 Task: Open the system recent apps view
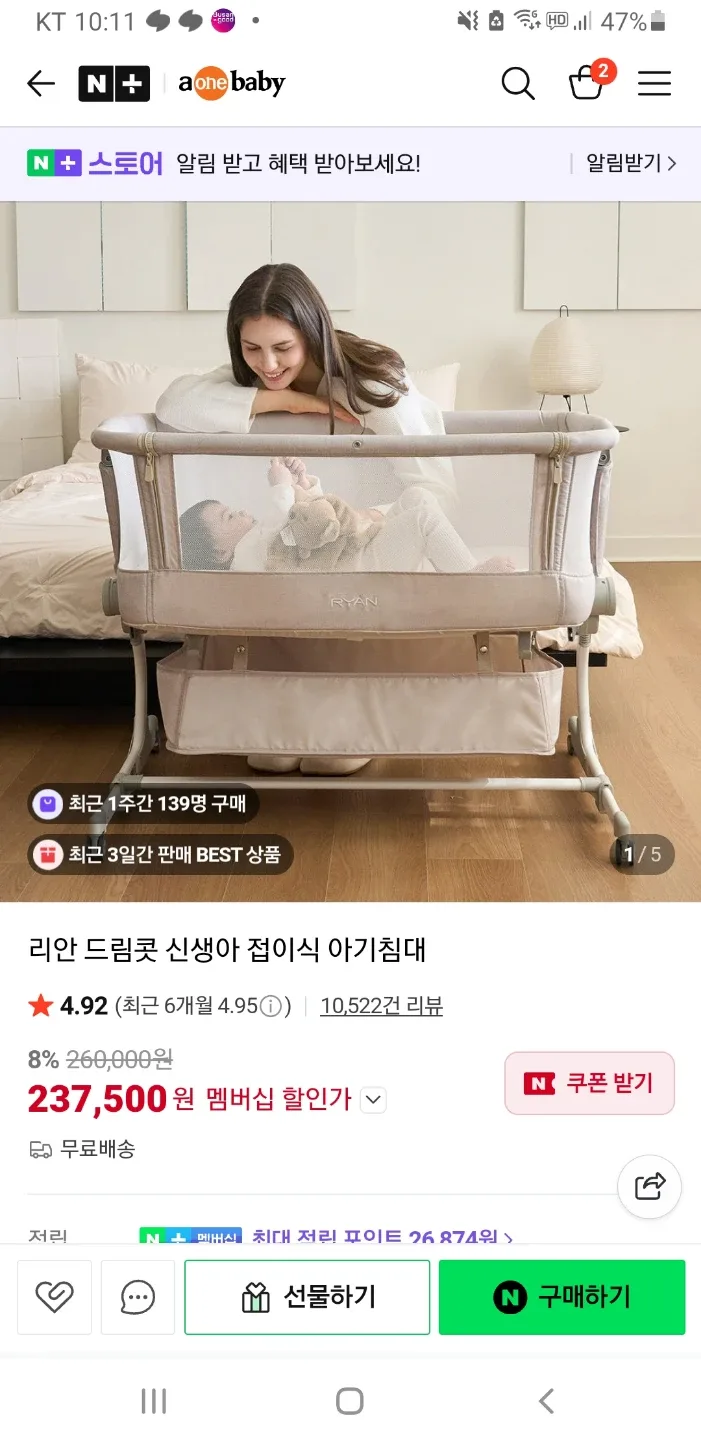pos(154,1401)
